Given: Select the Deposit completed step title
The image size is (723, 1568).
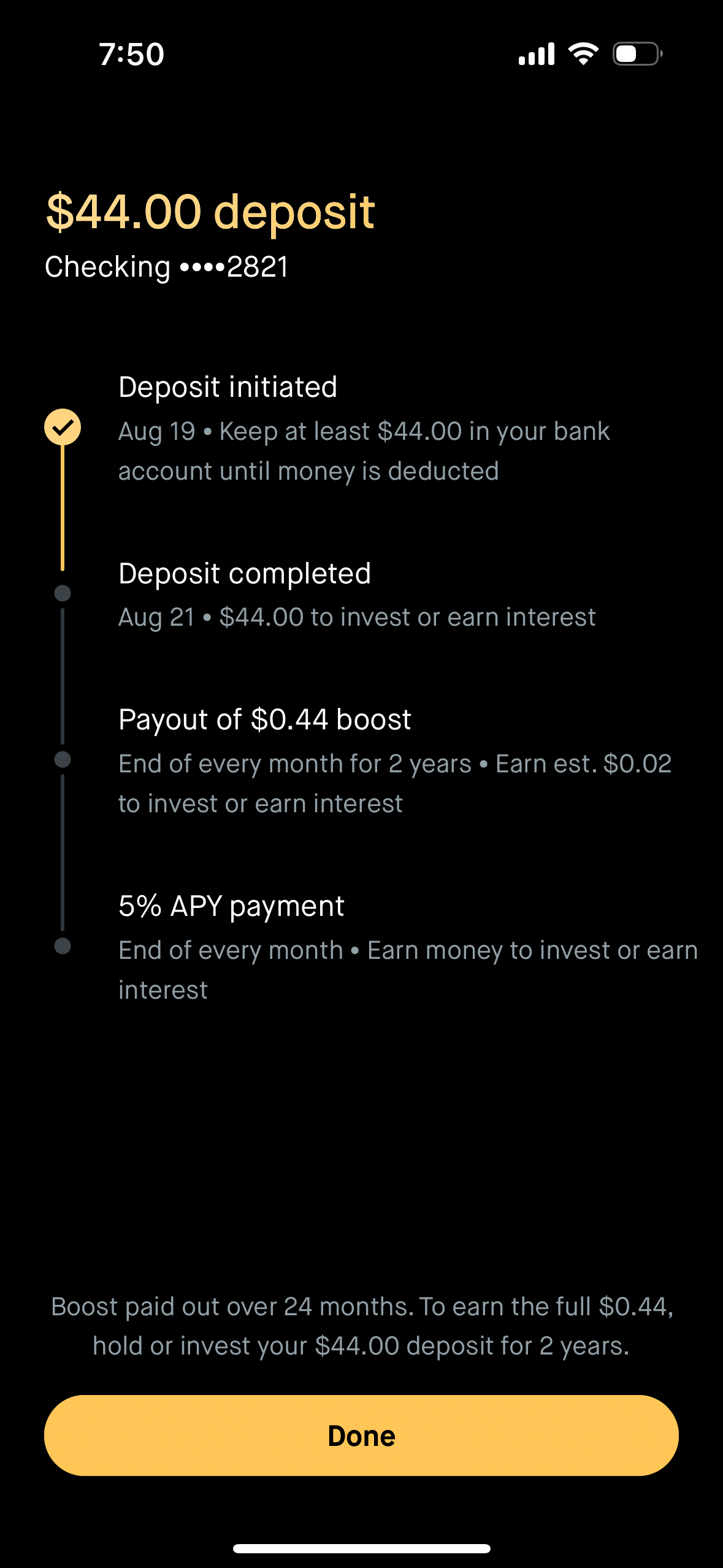Looking at the screenshot, I should 245,573.
